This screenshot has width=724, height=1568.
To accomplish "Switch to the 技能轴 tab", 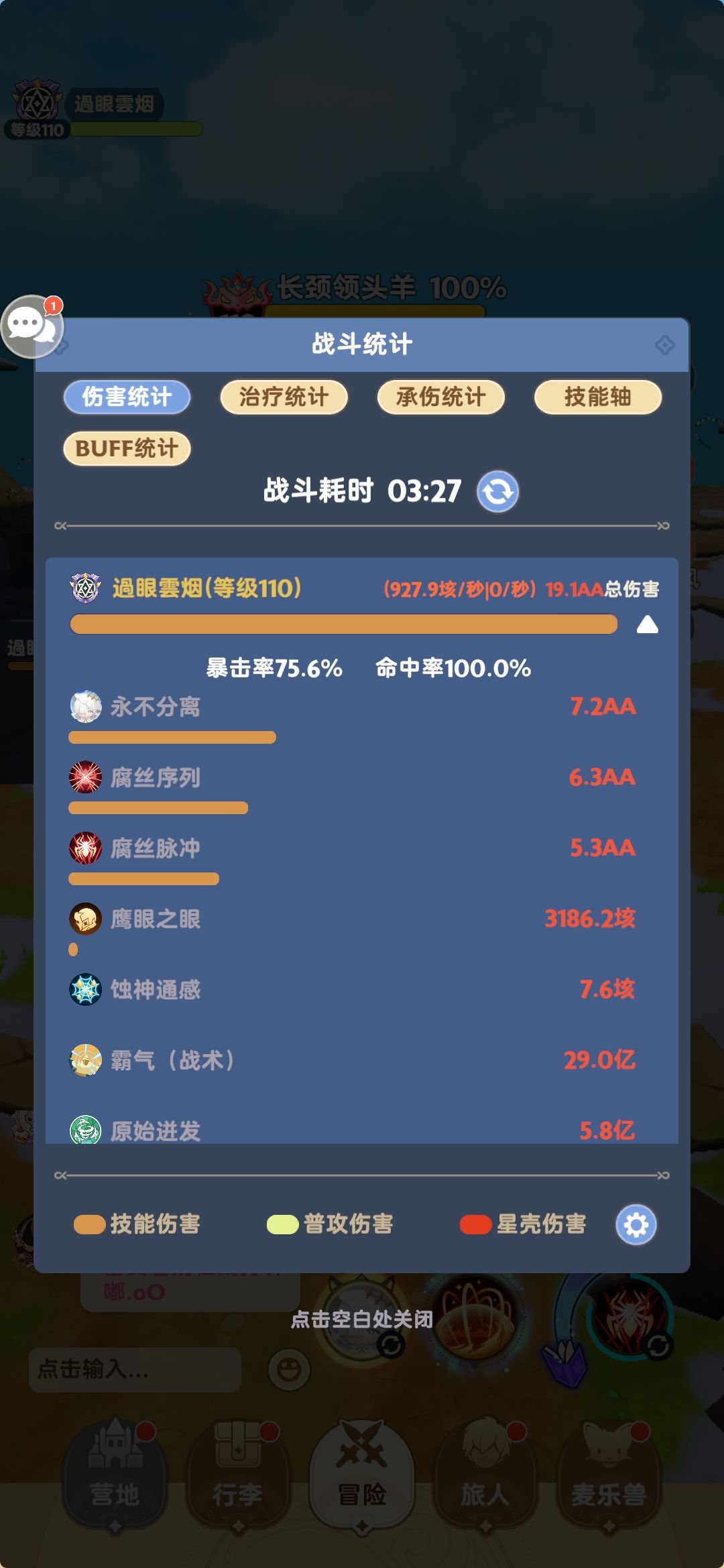I will (596, 397).
